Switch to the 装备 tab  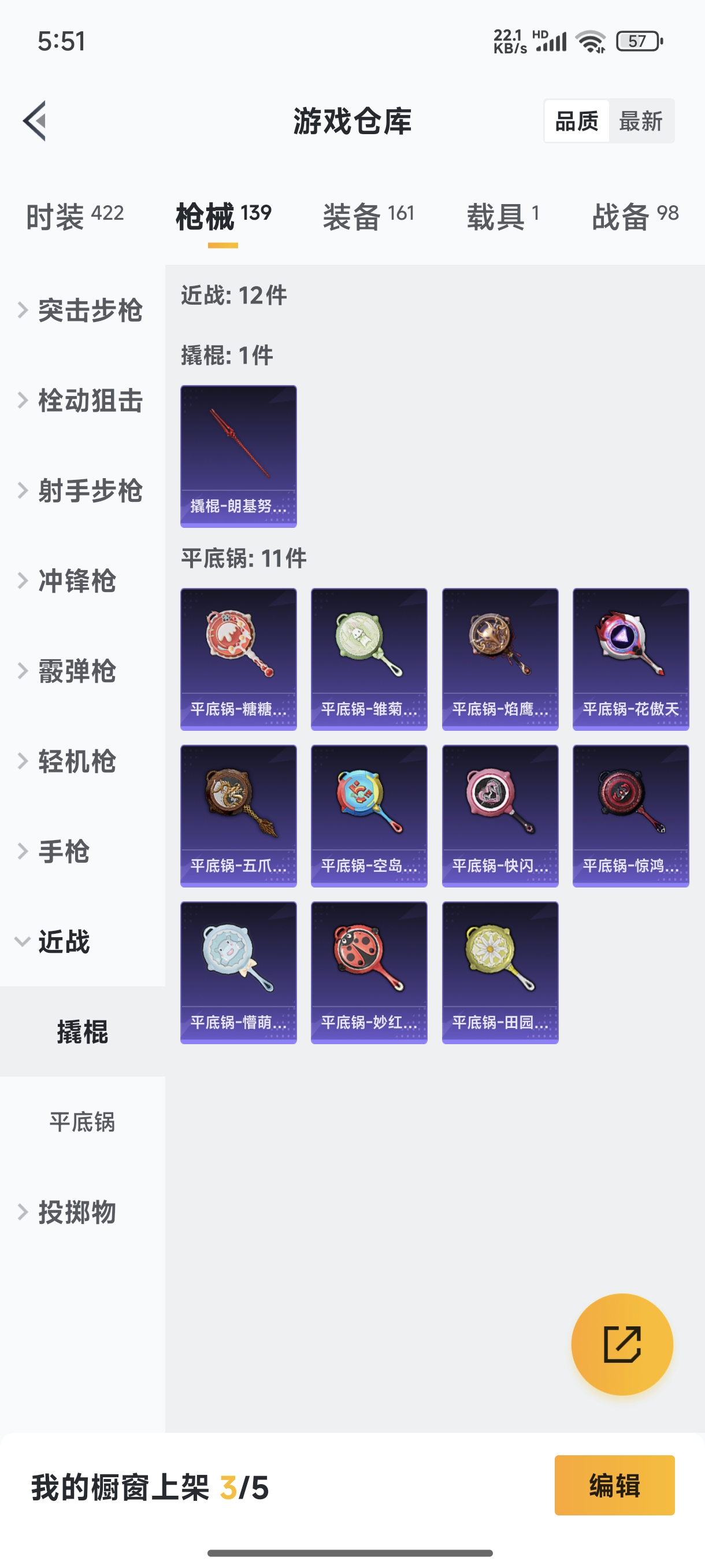351,215
